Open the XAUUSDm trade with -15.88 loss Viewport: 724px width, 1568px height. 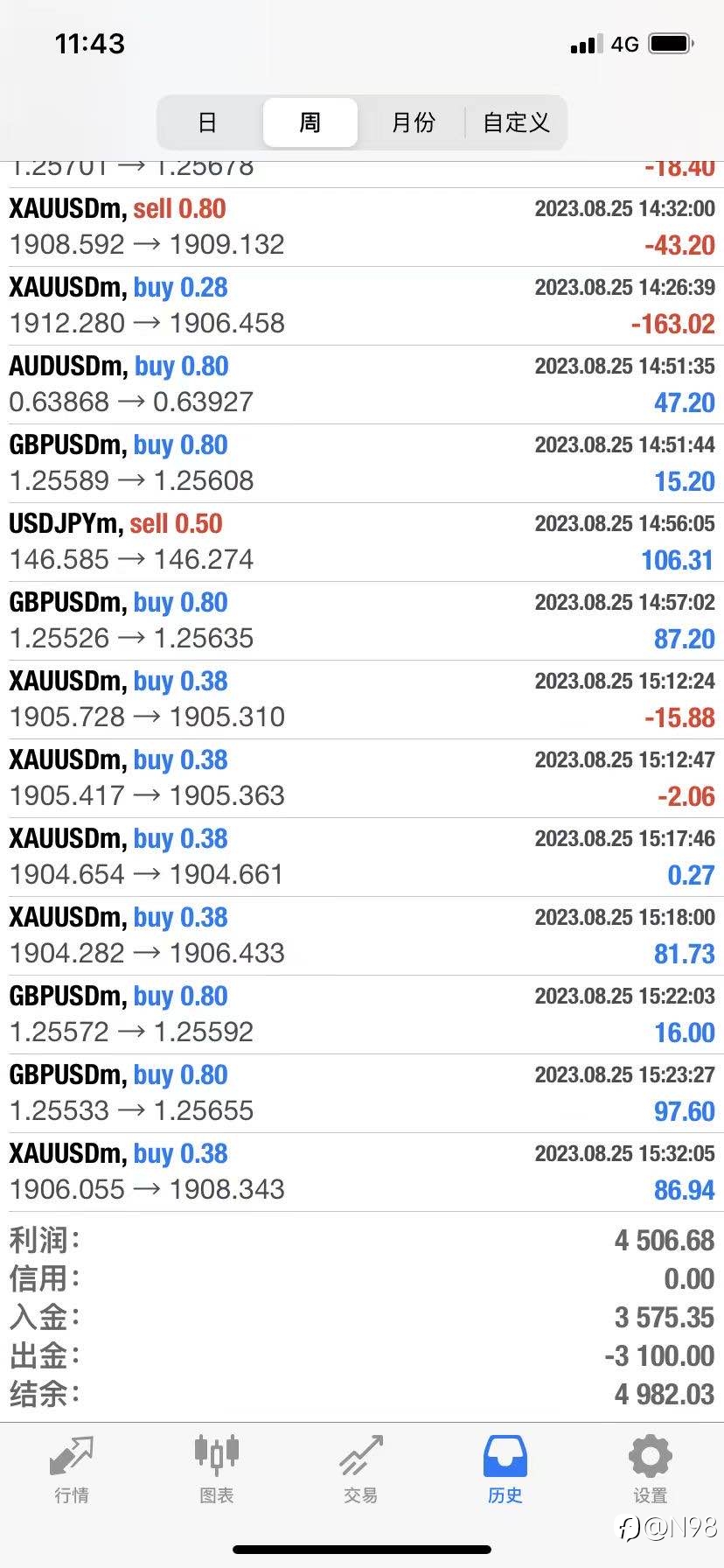coord(362,700)
